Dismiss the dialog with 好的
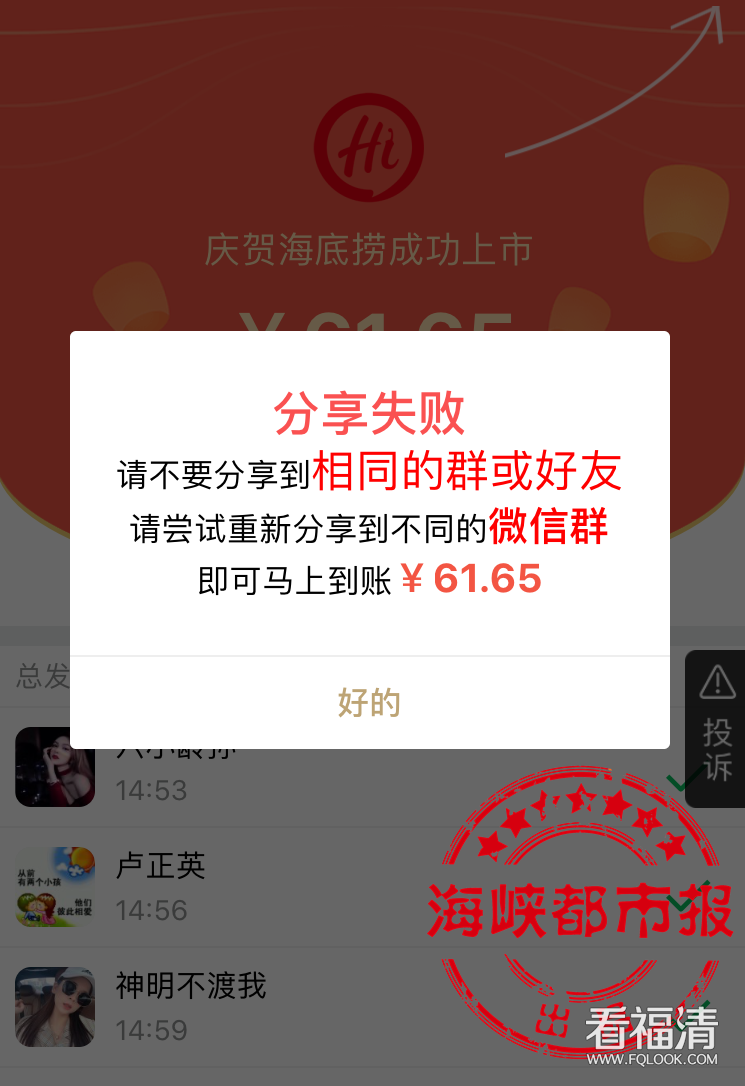Image resolution: width=745 pixels, height=1086 pixels. tap(369, 703)
